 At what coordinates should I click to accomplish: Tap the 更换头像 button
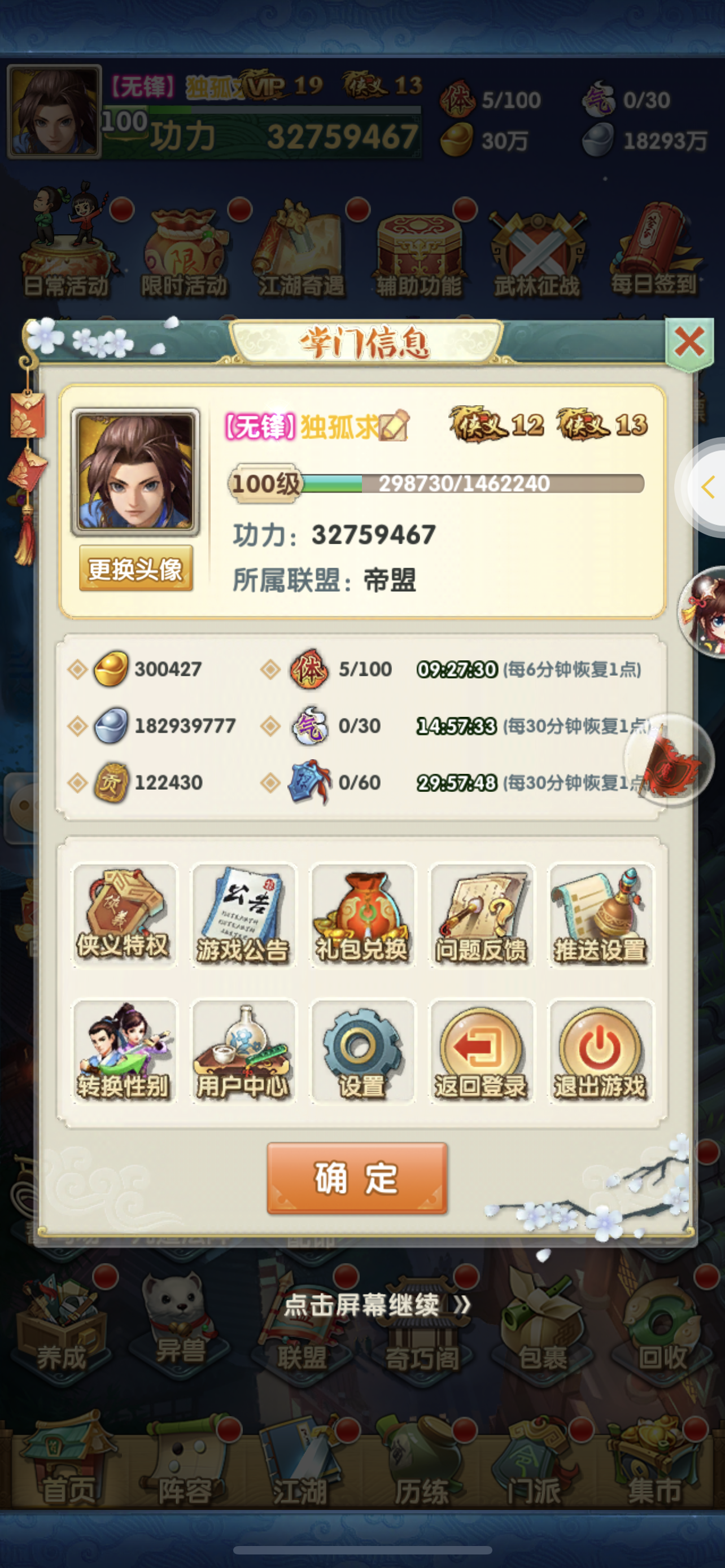[x=136, y=568]
